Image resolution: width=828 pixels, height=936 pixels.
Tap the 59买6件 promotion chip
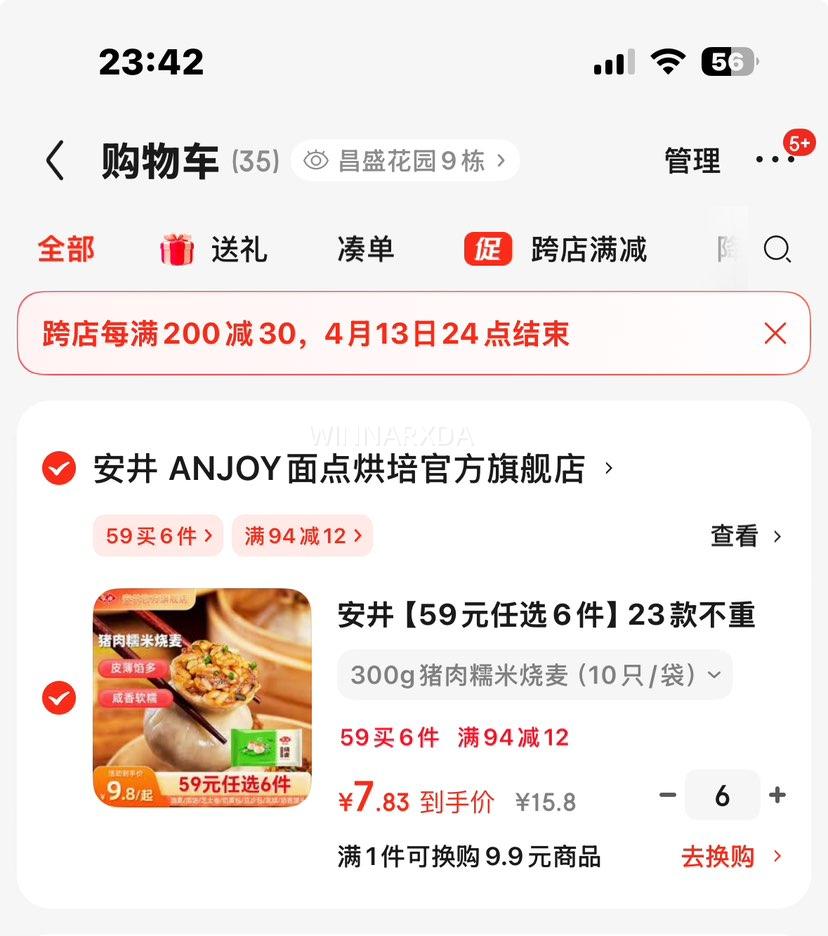pyautogui.click(x=159, y=536)
